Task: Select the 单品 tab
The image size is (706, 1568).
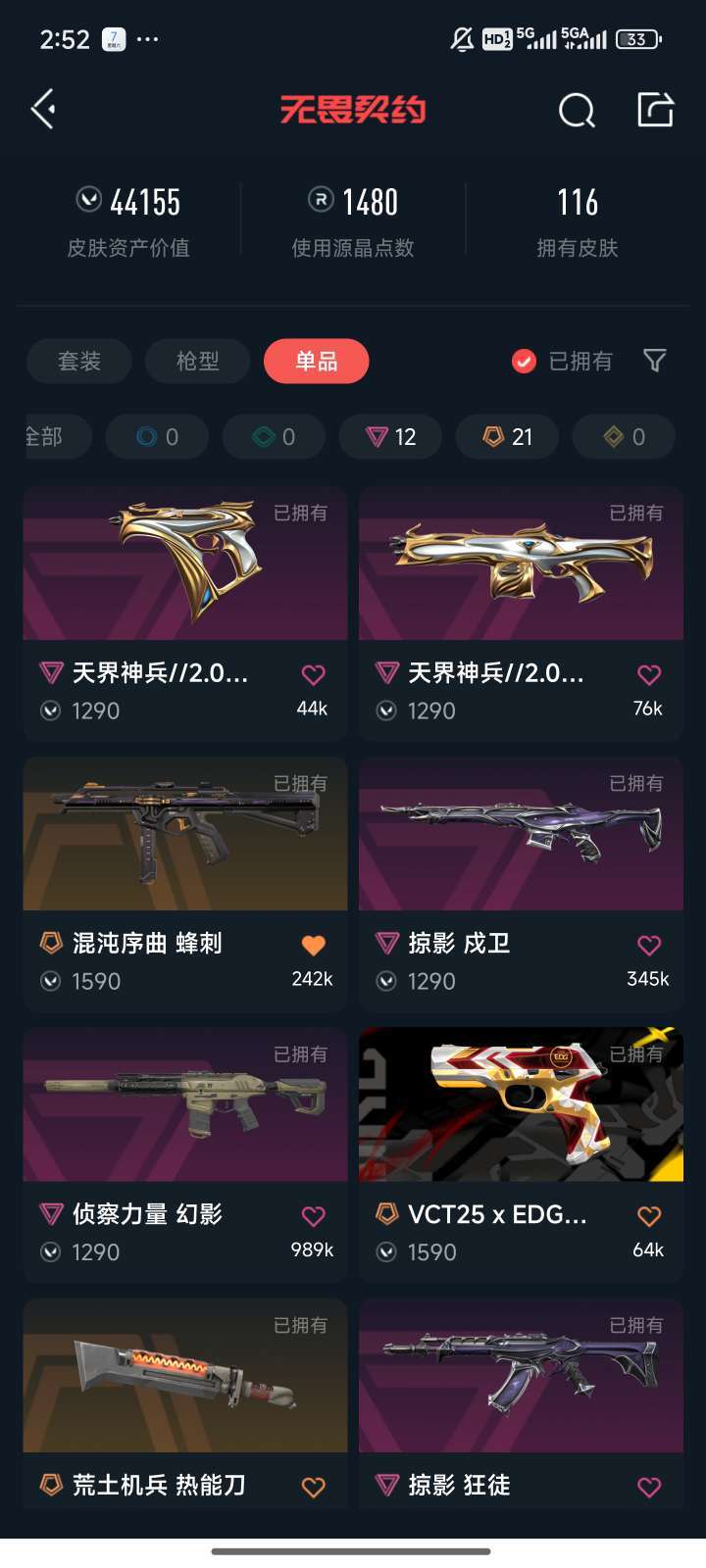Action: pos(317,361)
